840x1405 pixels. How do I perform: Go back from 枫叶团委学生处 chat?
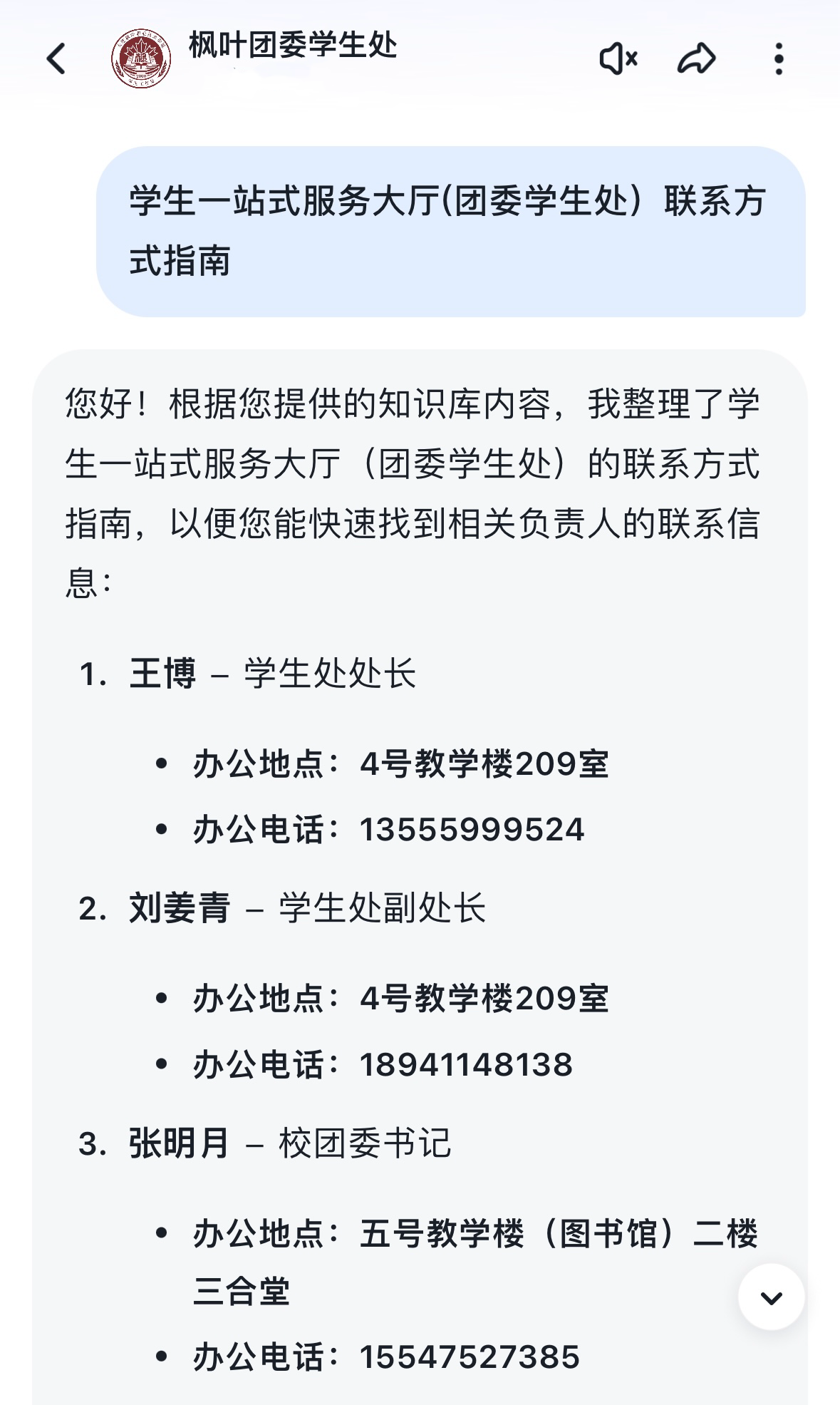pos(56,58)
